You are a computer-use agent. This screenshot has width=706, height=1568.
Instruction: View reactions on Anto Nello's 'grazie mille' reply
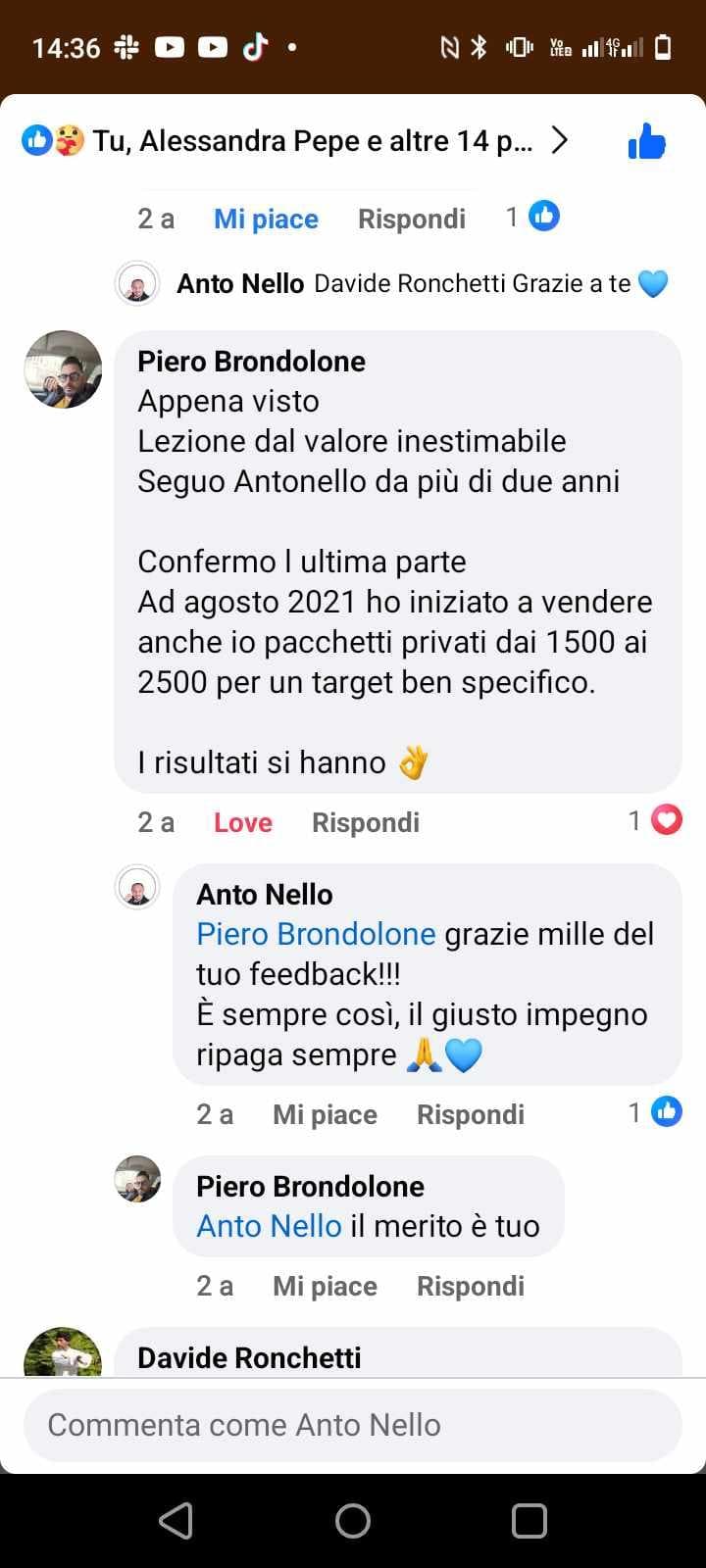[655, 1112]
